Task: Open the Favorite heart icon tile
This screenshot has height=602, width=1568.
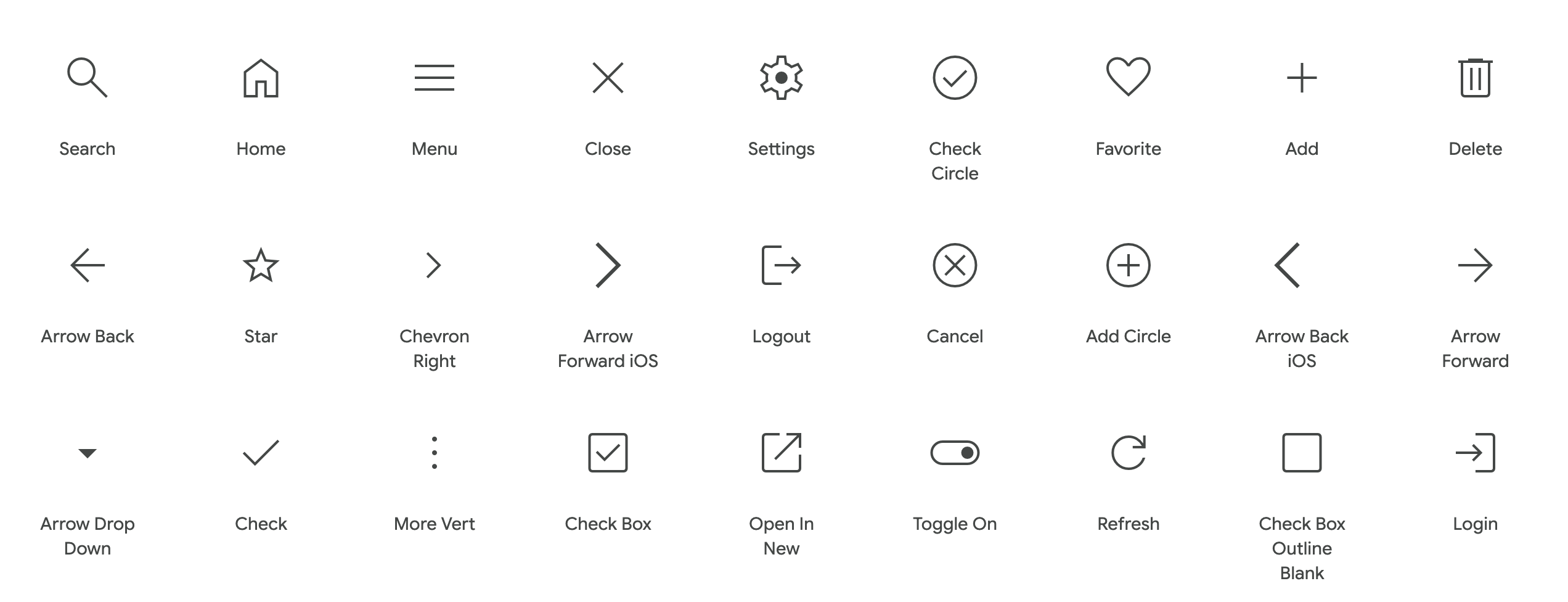Action: coord(1128,78)
